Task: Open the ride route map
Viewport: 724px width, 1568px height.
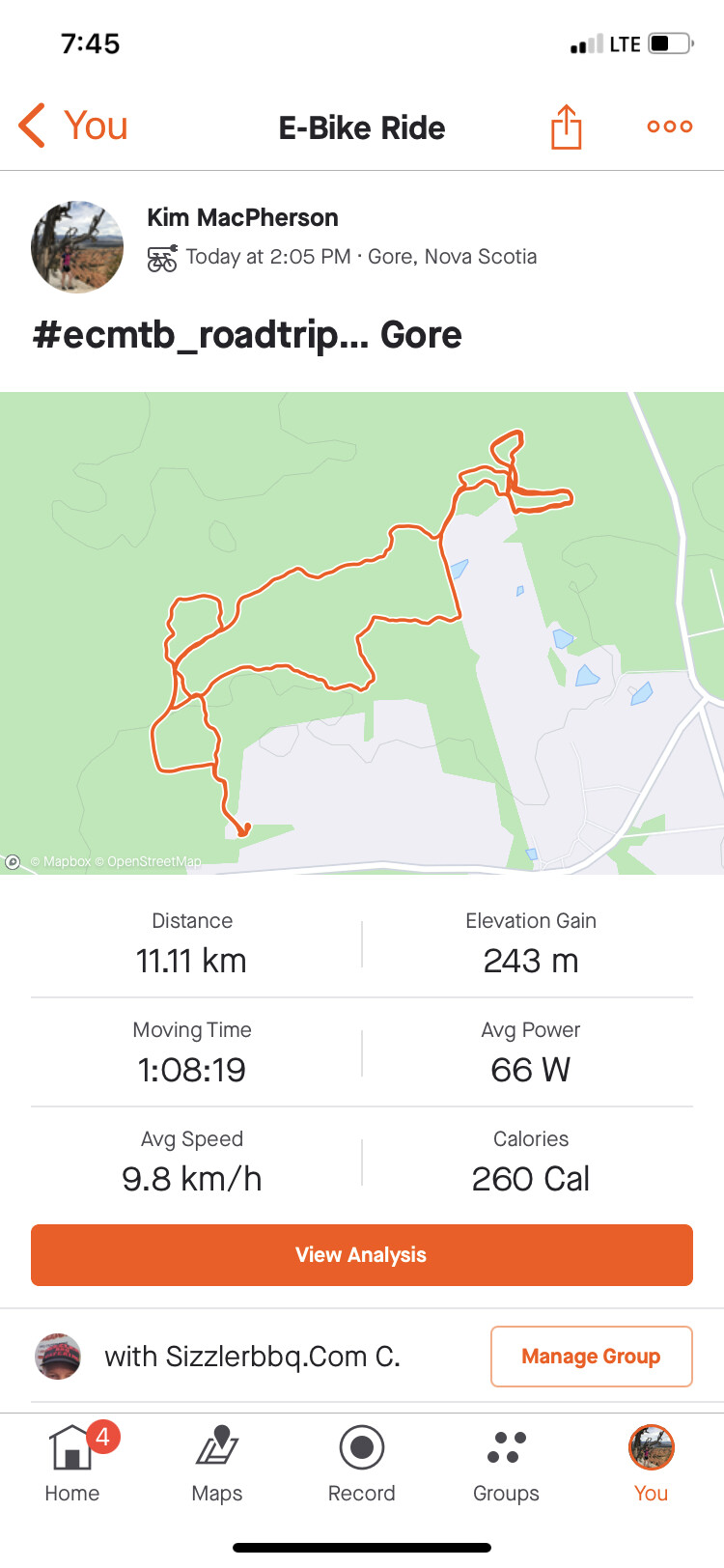Action: point(362,632)
